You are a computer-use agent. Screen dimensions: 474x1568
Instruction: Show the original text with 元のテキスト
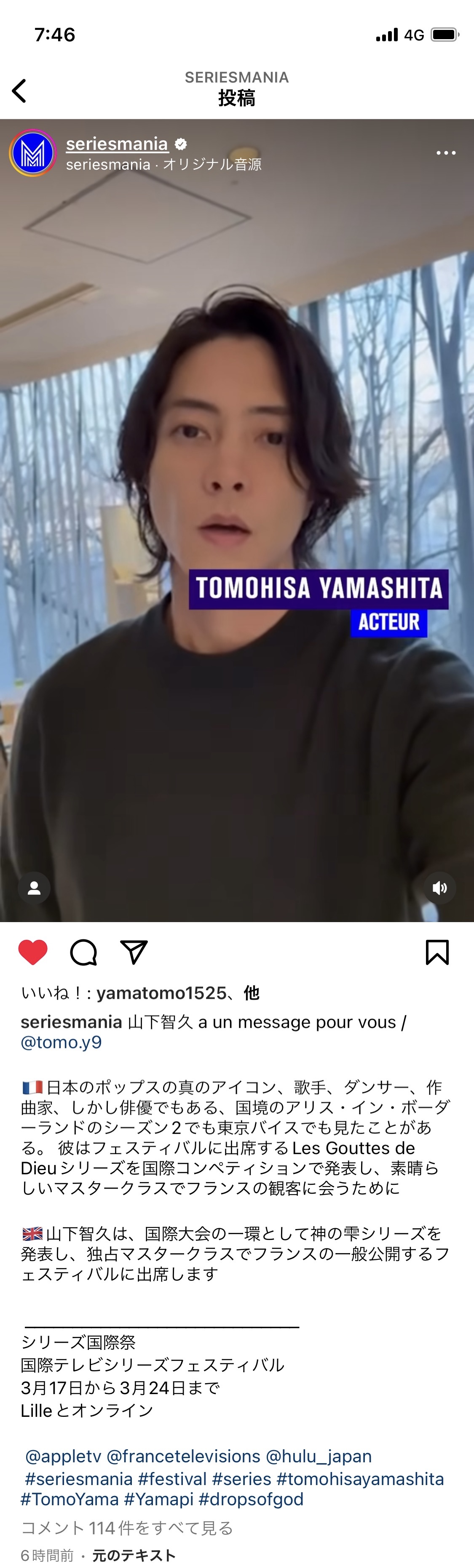[134, 1555]
